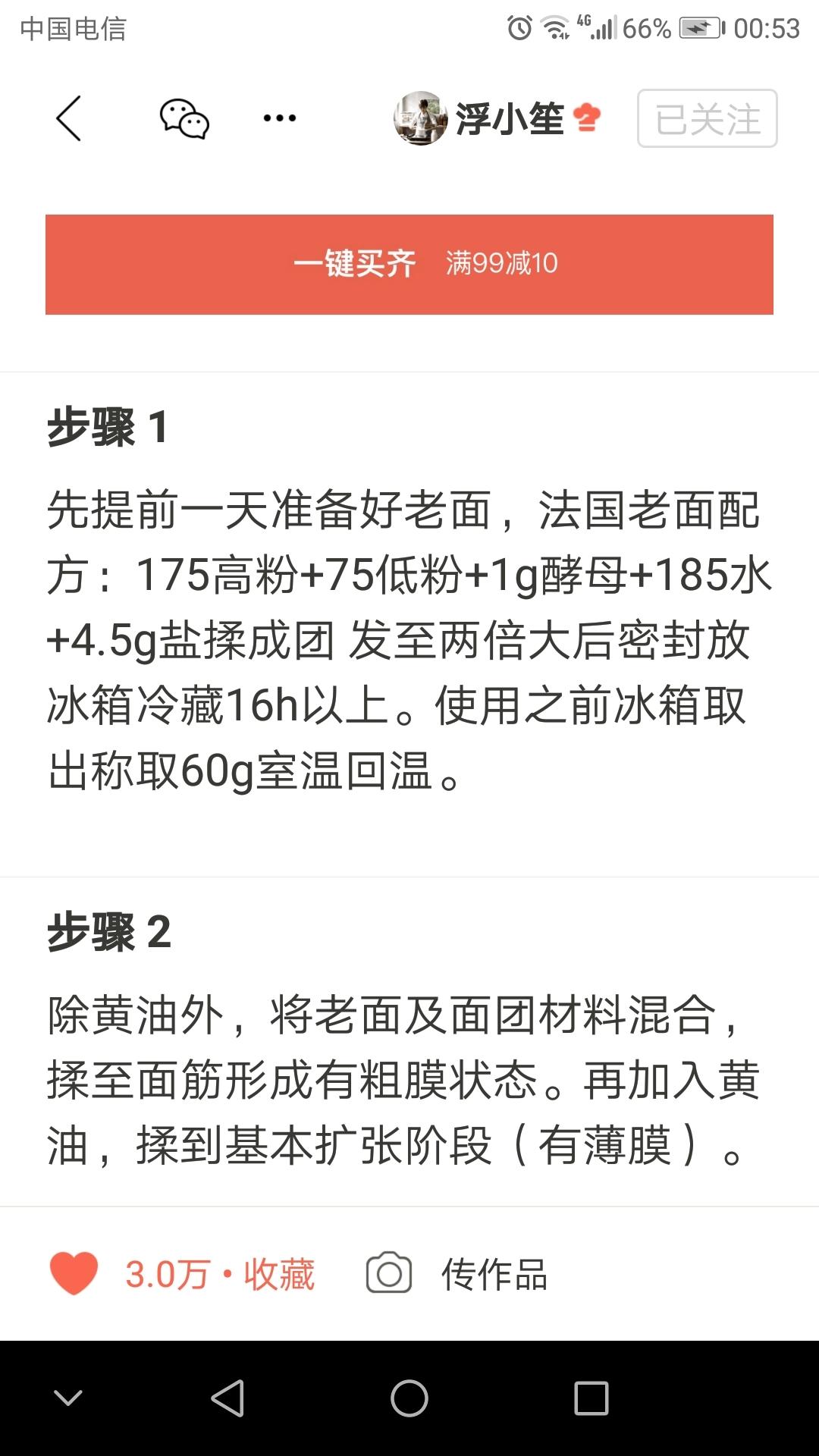Tap the 已关注 following button
This screenshot has width=819, height=1456.
pyautogui.click(x=707, y=118)
